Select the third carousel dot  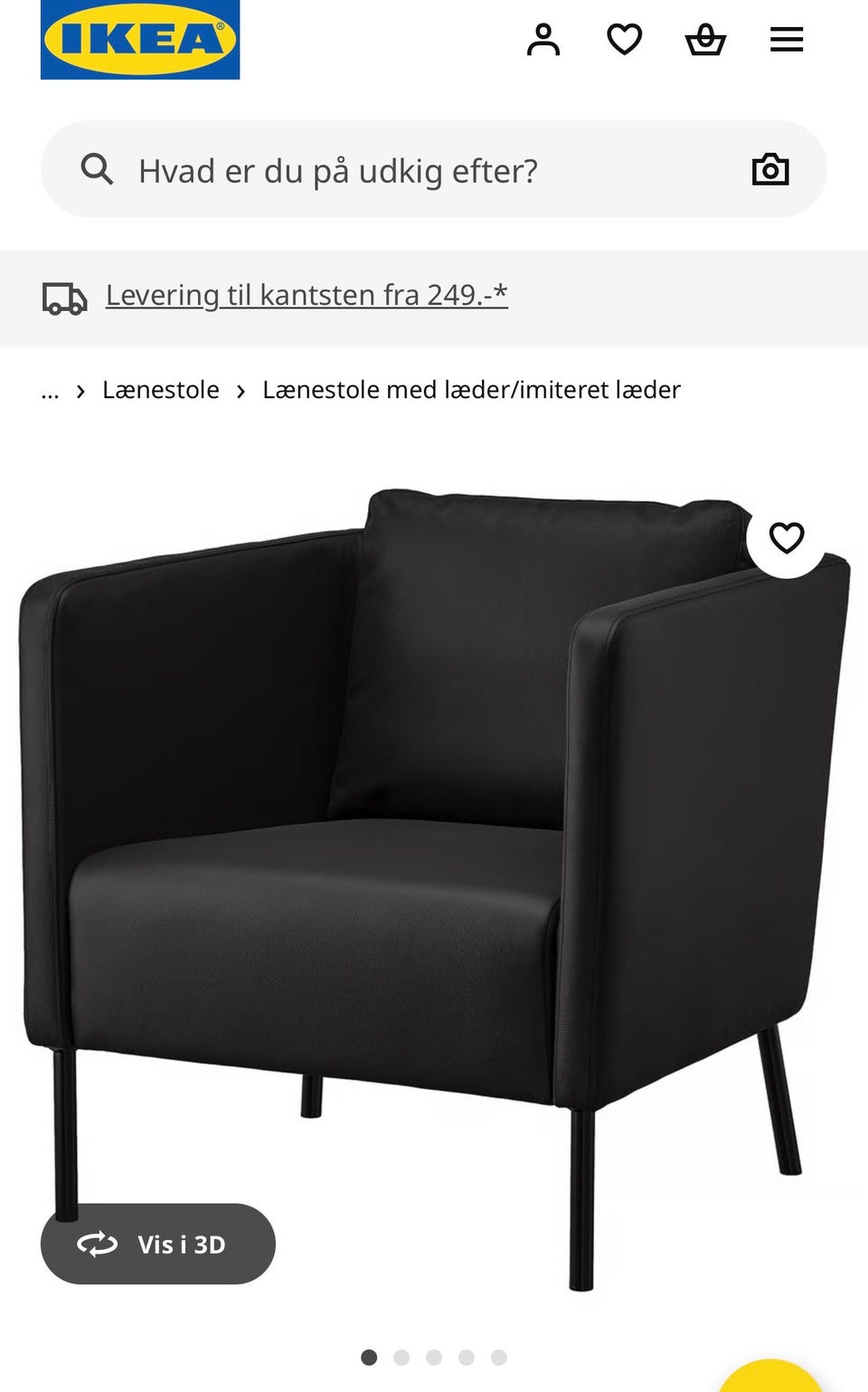point(434,1357)
